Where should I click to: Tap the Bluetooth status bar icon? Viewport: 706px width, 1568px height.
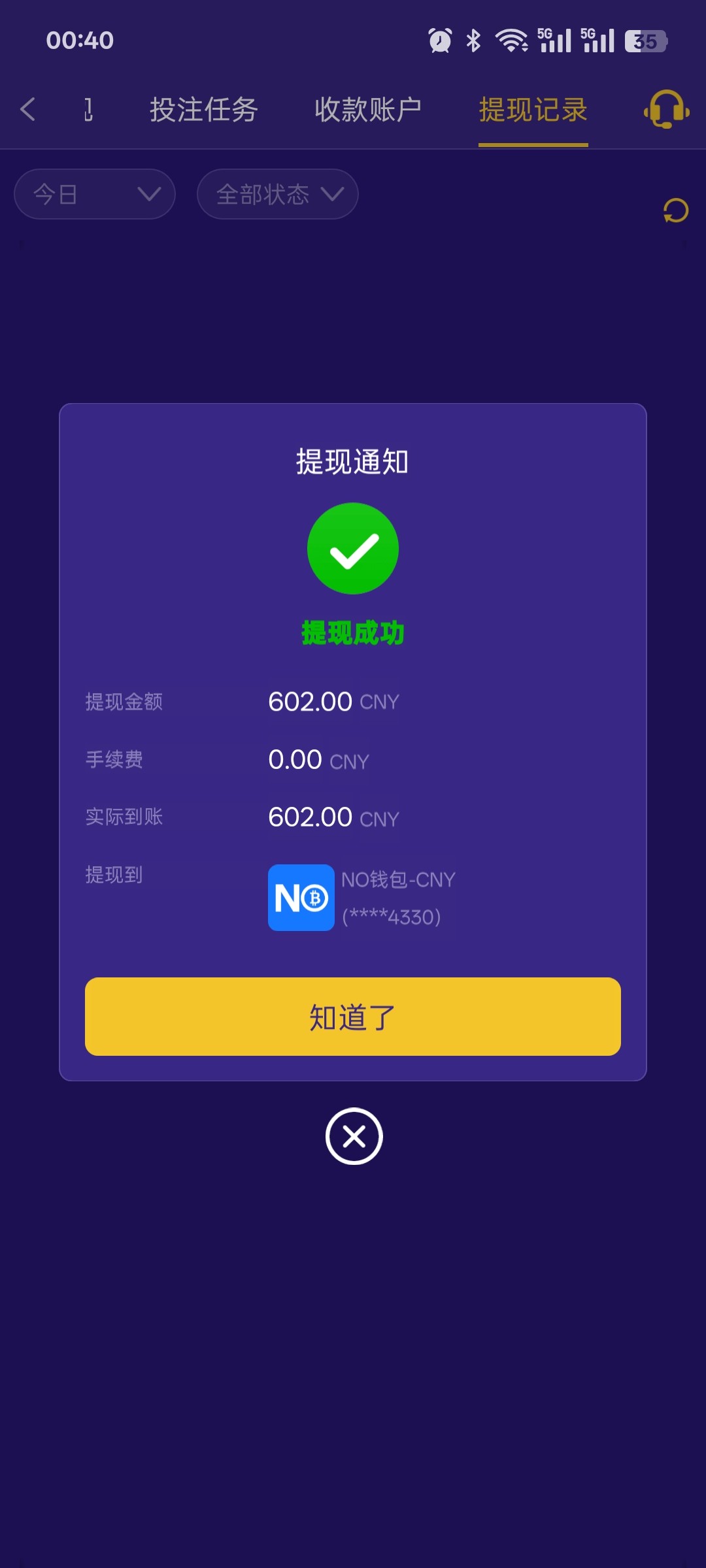point(473,40)
